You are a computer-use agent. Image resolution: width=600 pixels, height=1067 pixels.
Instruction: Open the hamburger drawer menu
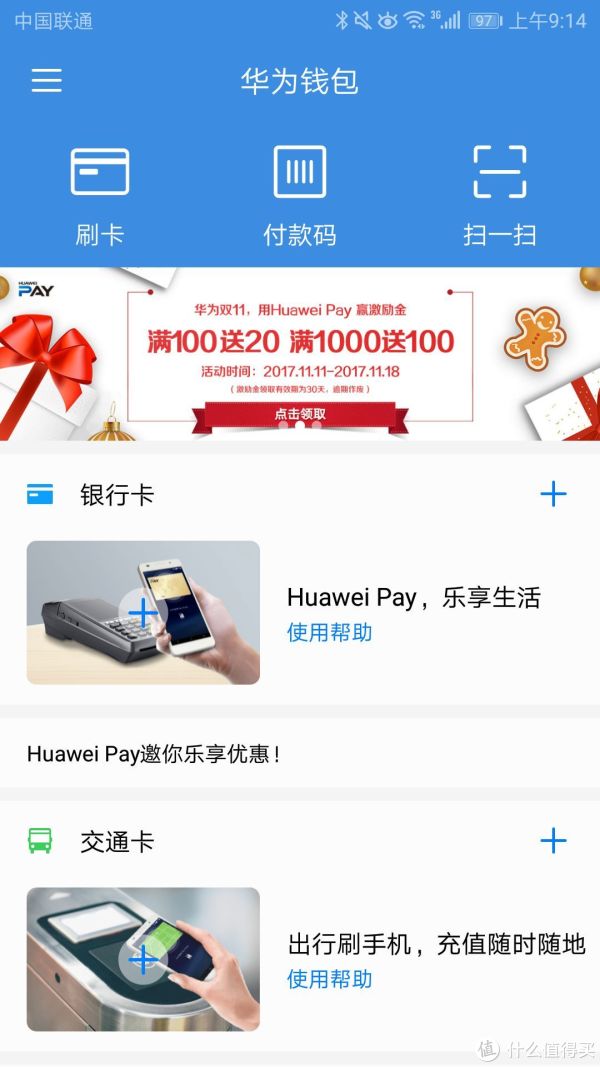pos(46,81)
